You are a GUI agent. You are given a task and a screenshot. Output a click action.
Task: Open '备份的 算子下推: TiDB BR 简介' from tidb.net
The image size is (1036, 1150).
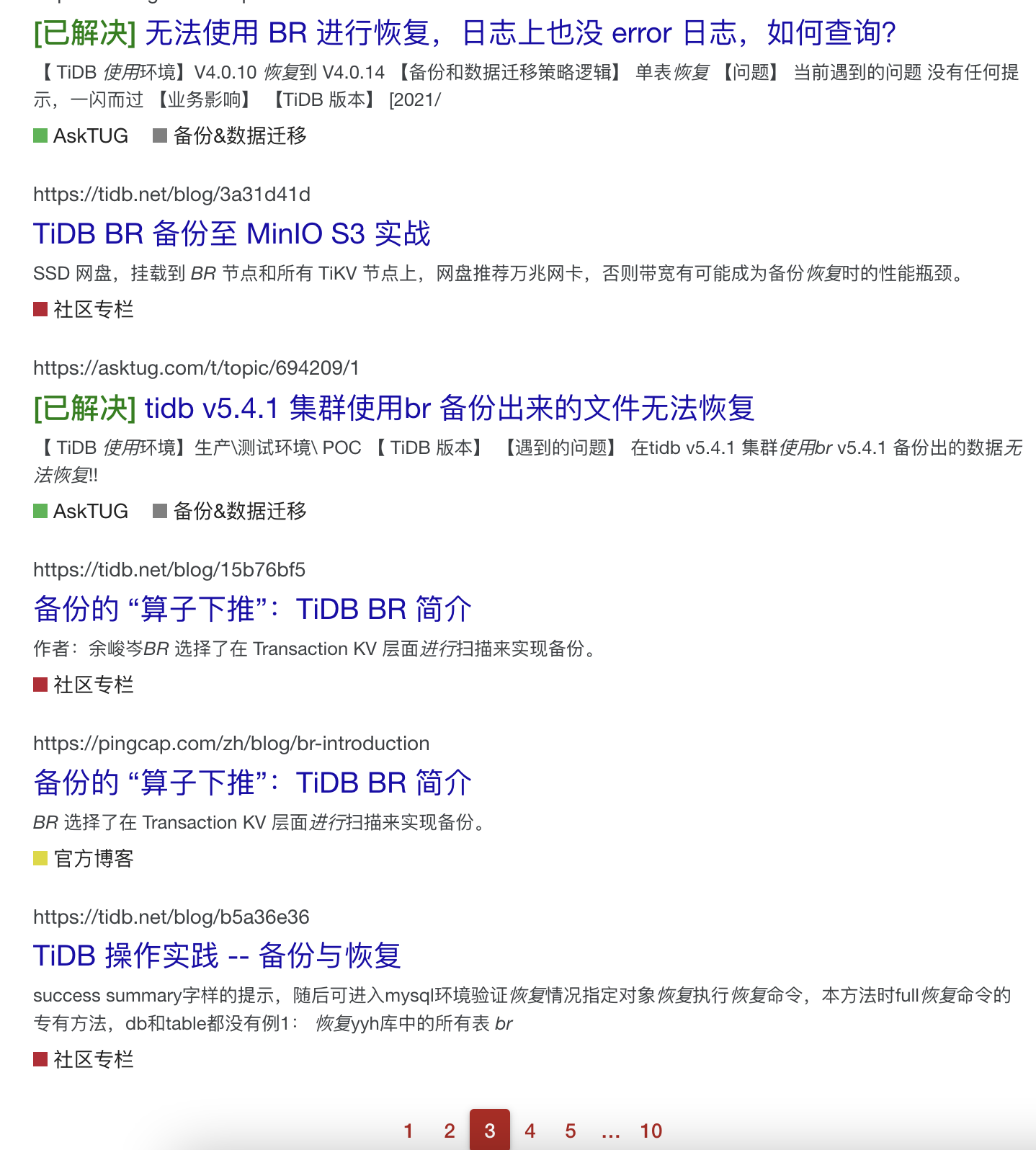click(x=252, y=610)
